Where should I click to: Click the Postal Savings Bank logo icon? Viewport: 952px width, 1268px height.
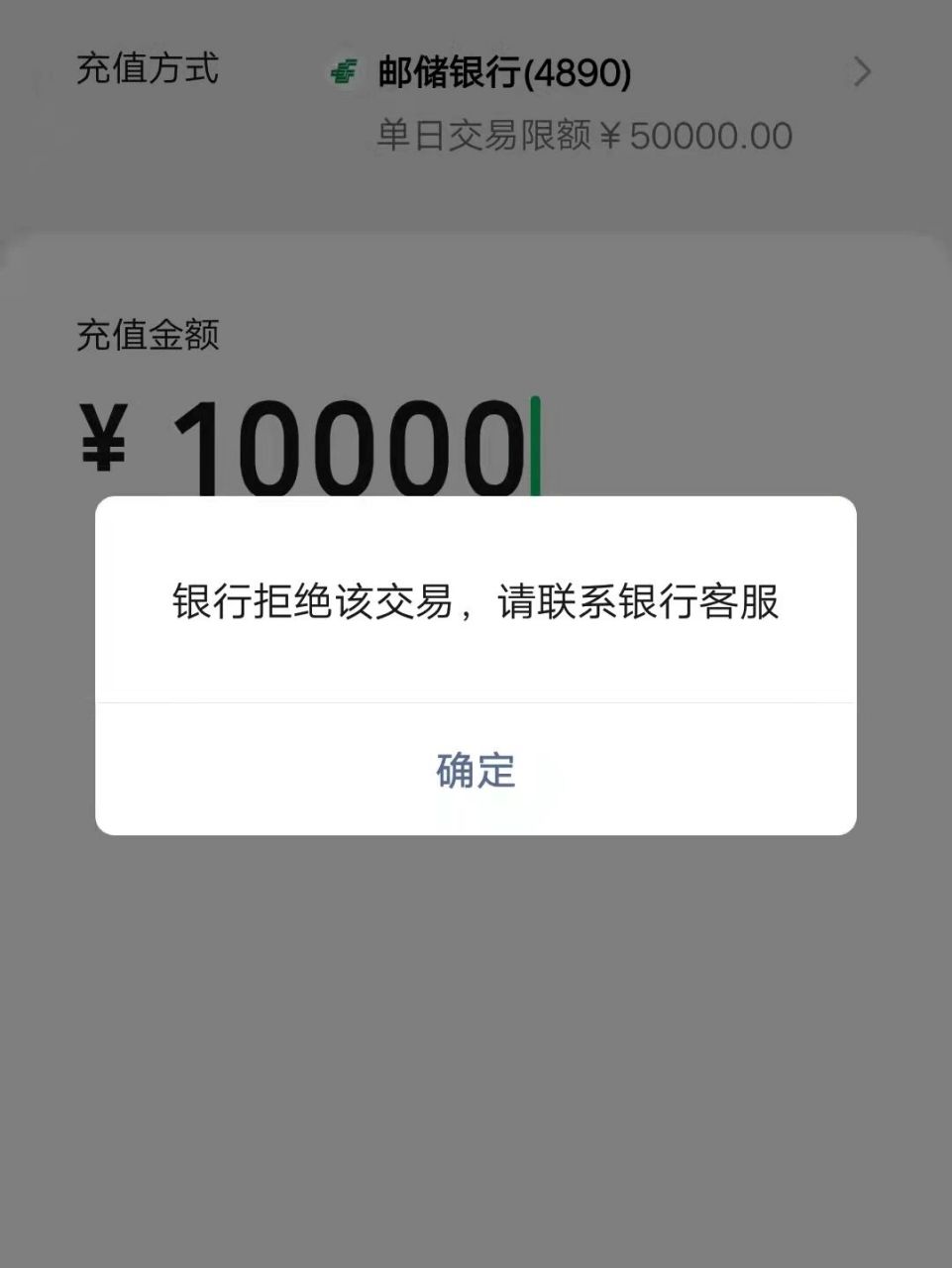[346, 71]
